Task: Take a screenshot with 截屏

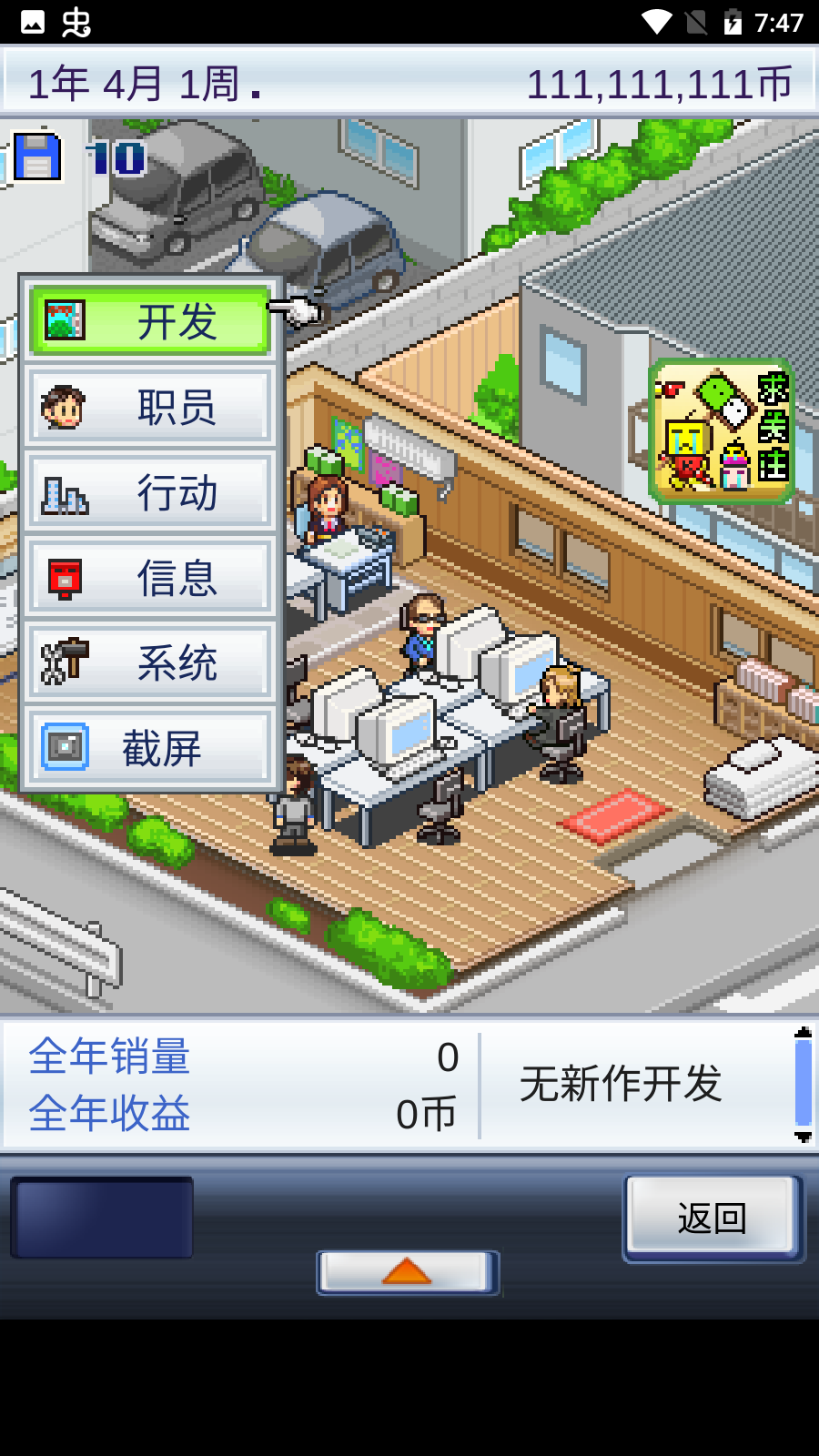Action: coord(150,748)
